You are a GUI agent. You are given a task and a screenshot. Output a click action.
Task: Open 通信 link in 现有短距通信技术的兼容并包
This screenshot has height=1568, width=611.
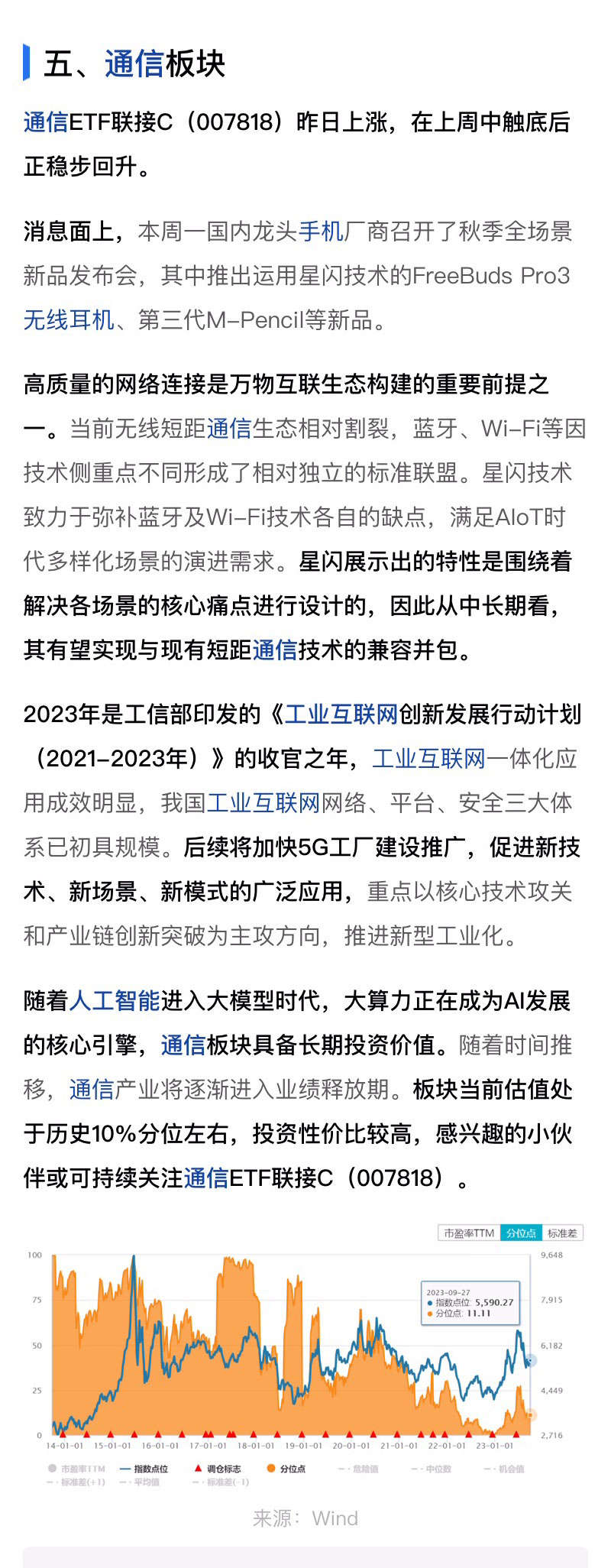click(275, 650)
